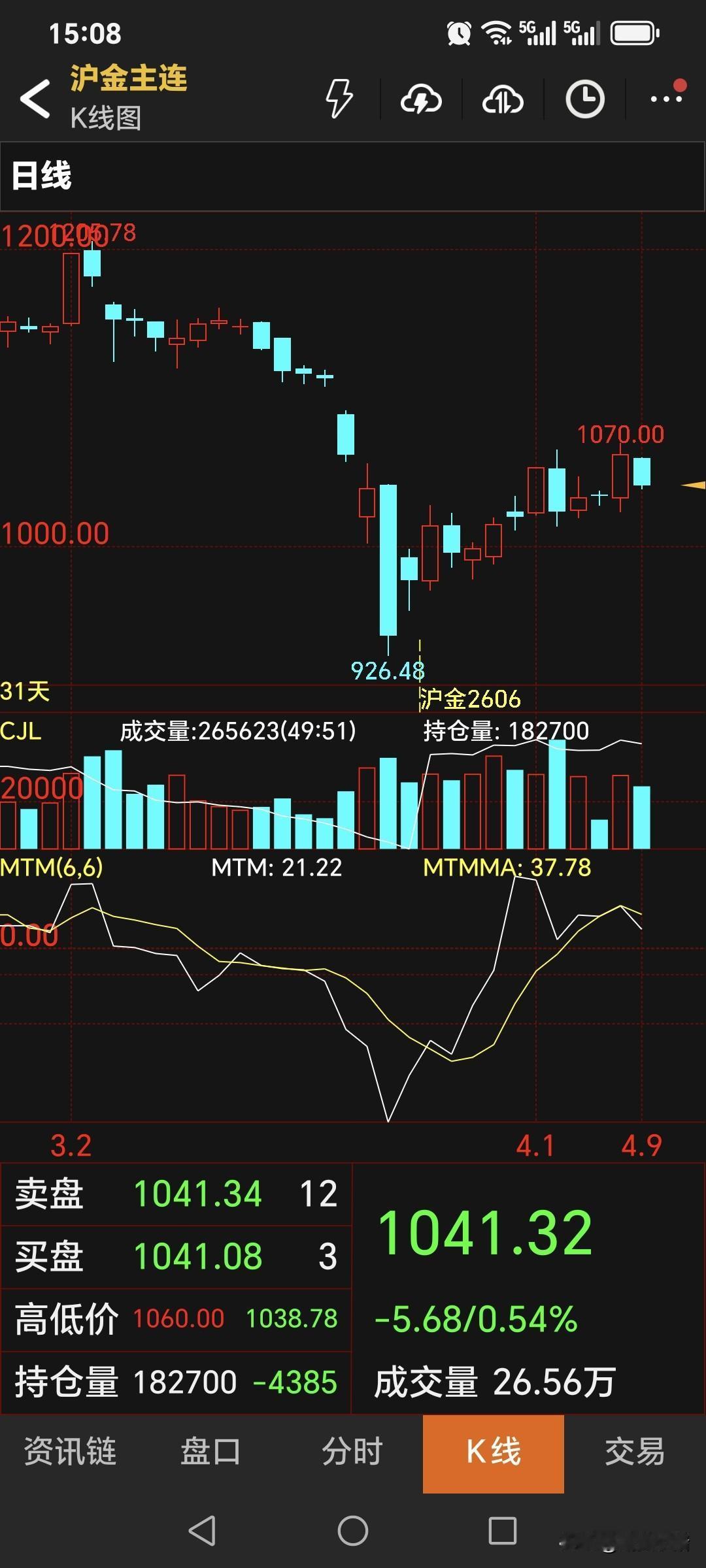Toggle the CJL volume indicator label
The width and height of the screenshot is (706, 1568).
(x=20, y=732)
